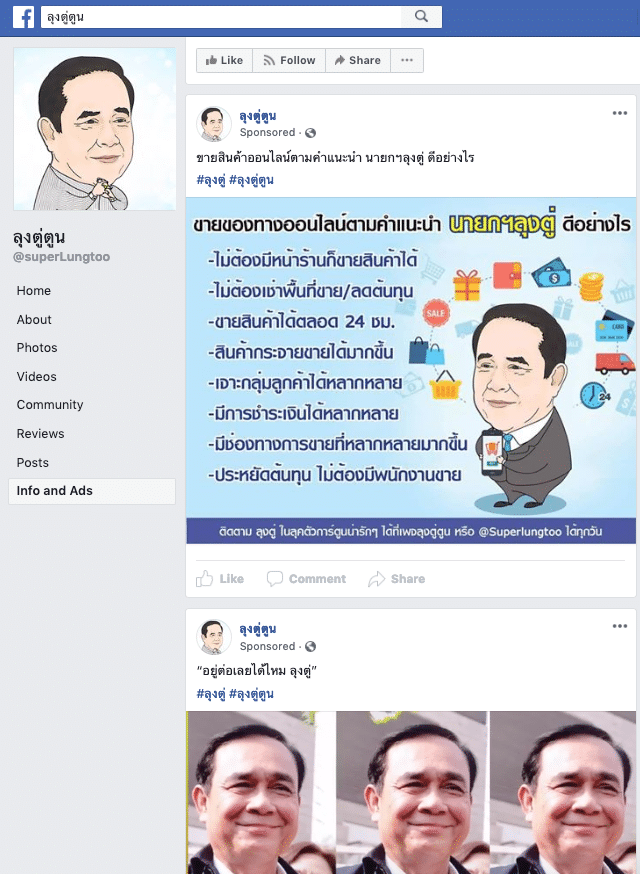The image size is (640, 874).
Task: Tap the magnifier search button
Action: [x=421, y=16]
